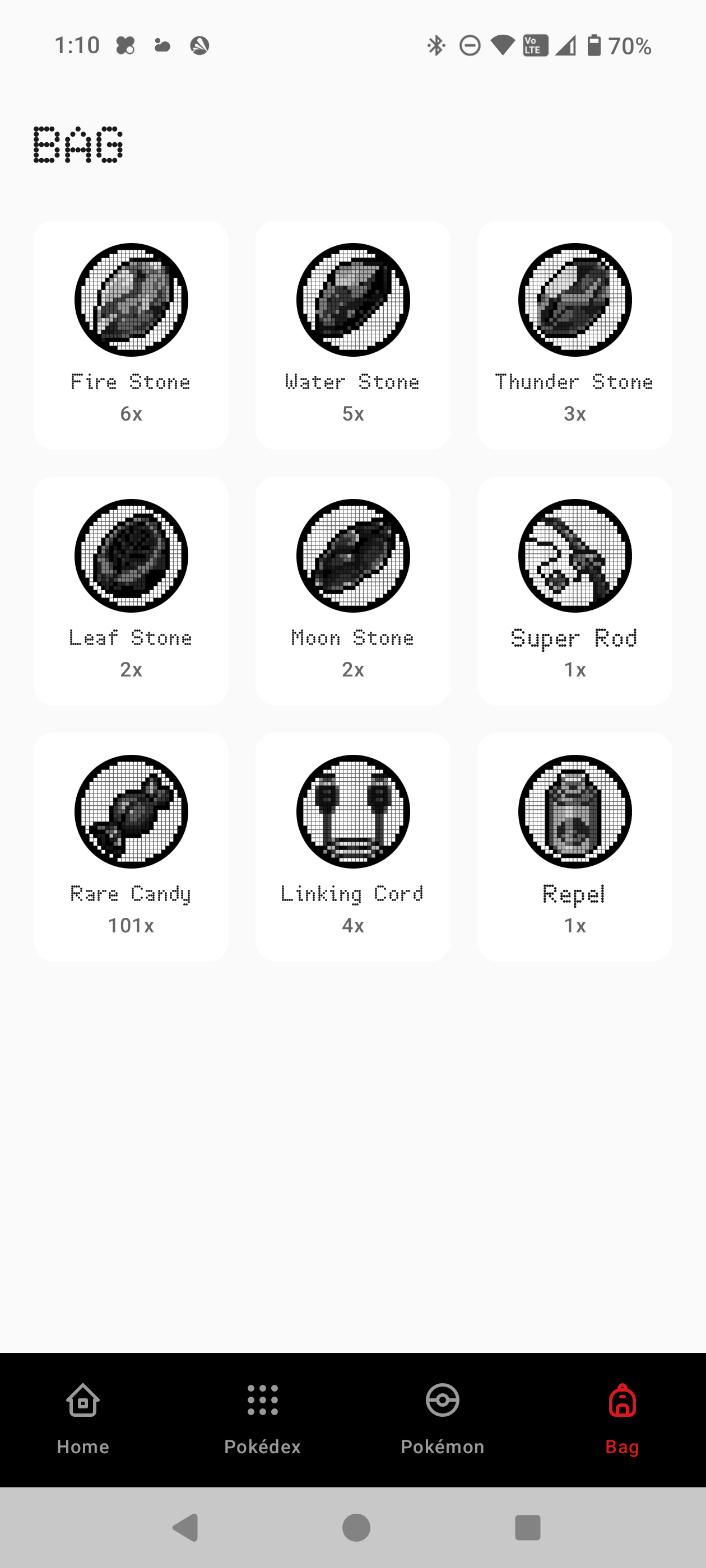Open recent apps with the square button
This screenshot has width=706, height=1568.
[x=527, y=1527]
